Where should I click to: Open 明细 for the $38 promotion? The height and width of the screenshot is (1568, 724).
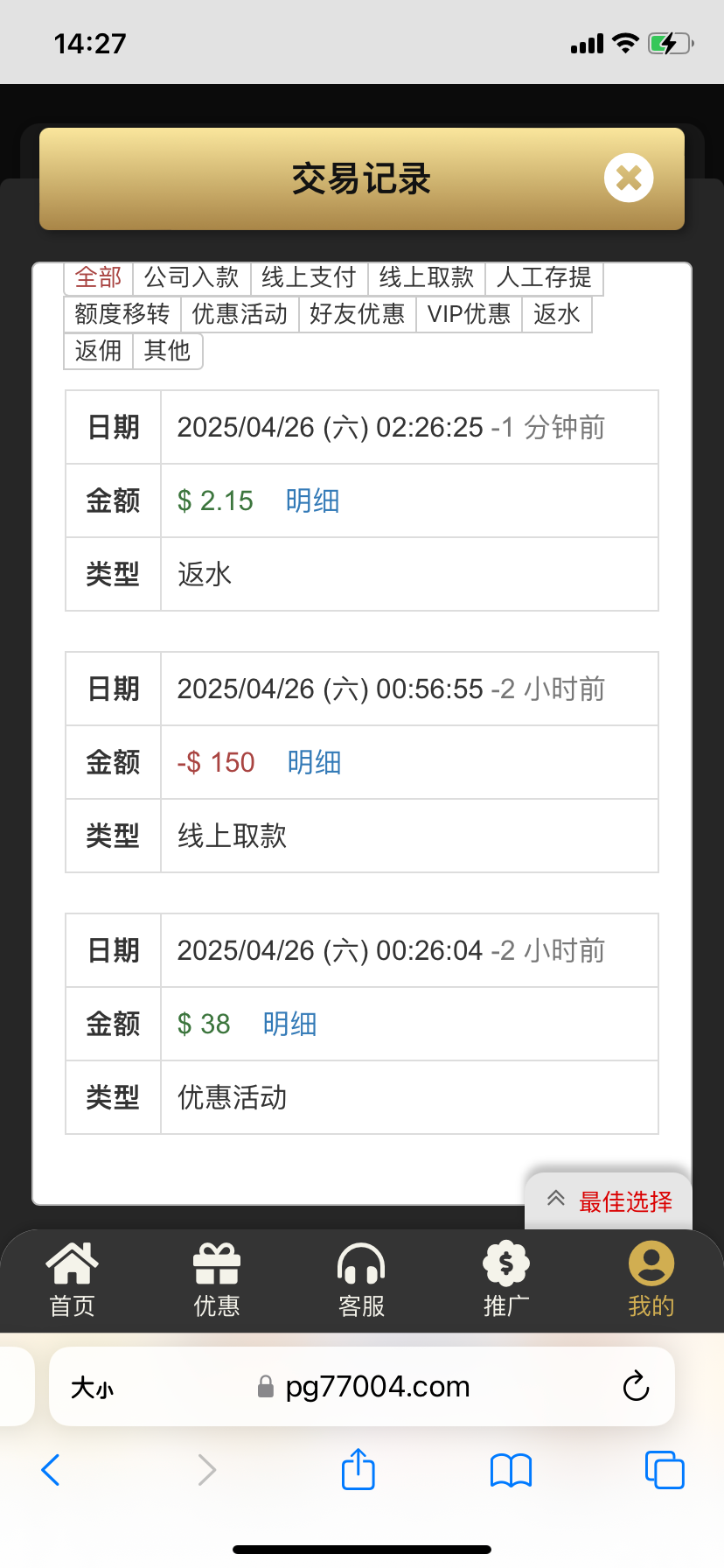pyautogui.click(x=289, y=1024)
